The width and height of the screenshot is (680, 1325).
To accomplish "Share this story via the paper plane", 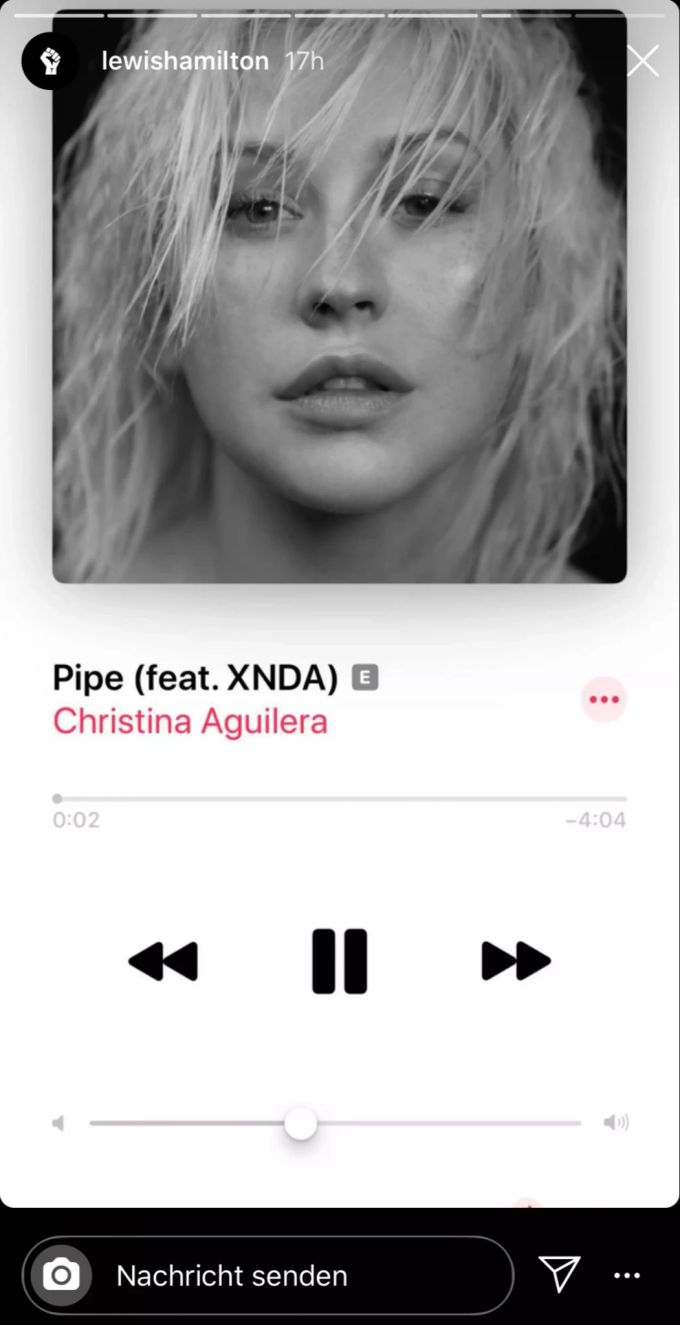I will coord(559,1274).
